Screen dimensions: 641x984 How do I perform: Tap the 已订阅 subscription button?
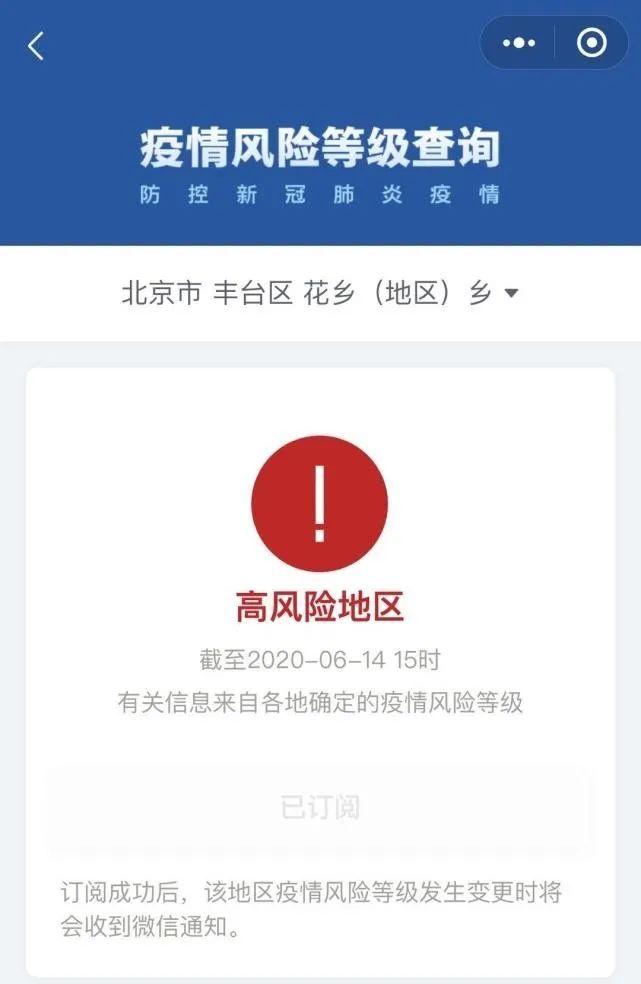[x=320, y=807]
